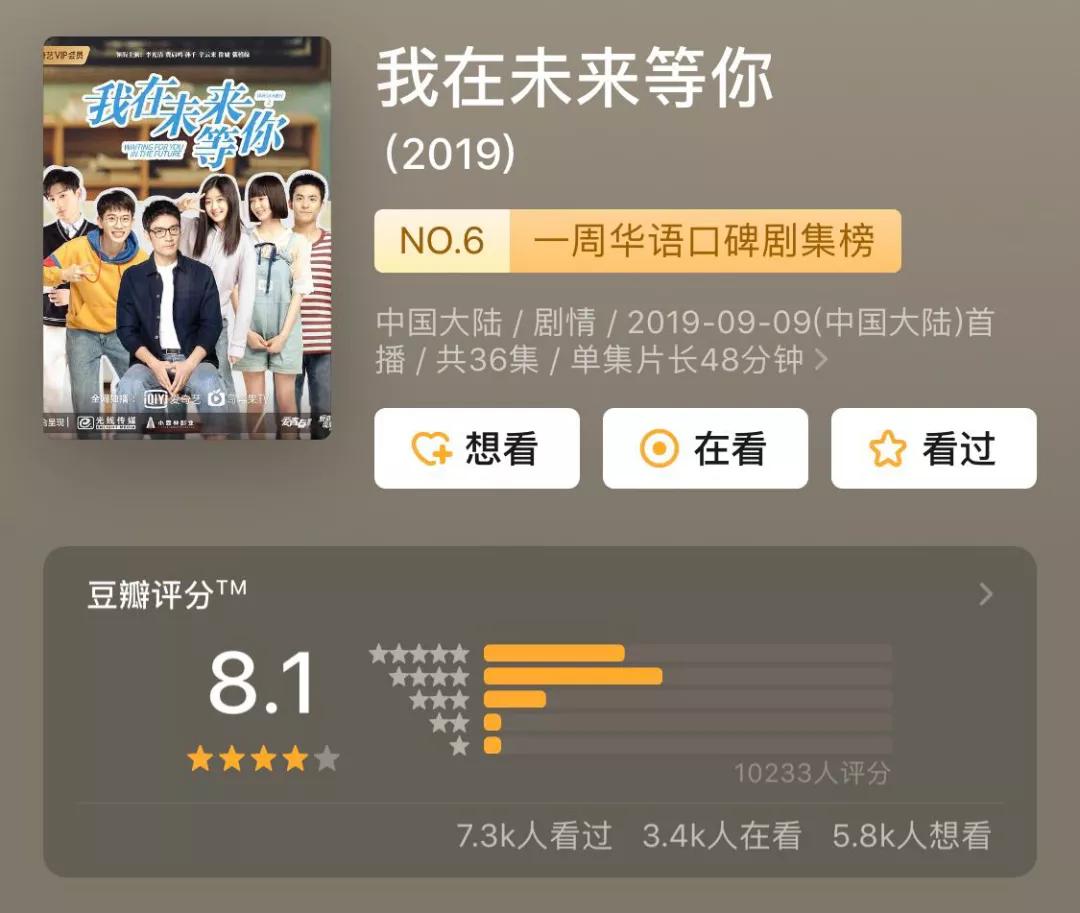This screenshot has height=913, width=1080.
Task: Expand show details via 单集片长48分钟 chevron
Action: point(822,360)
